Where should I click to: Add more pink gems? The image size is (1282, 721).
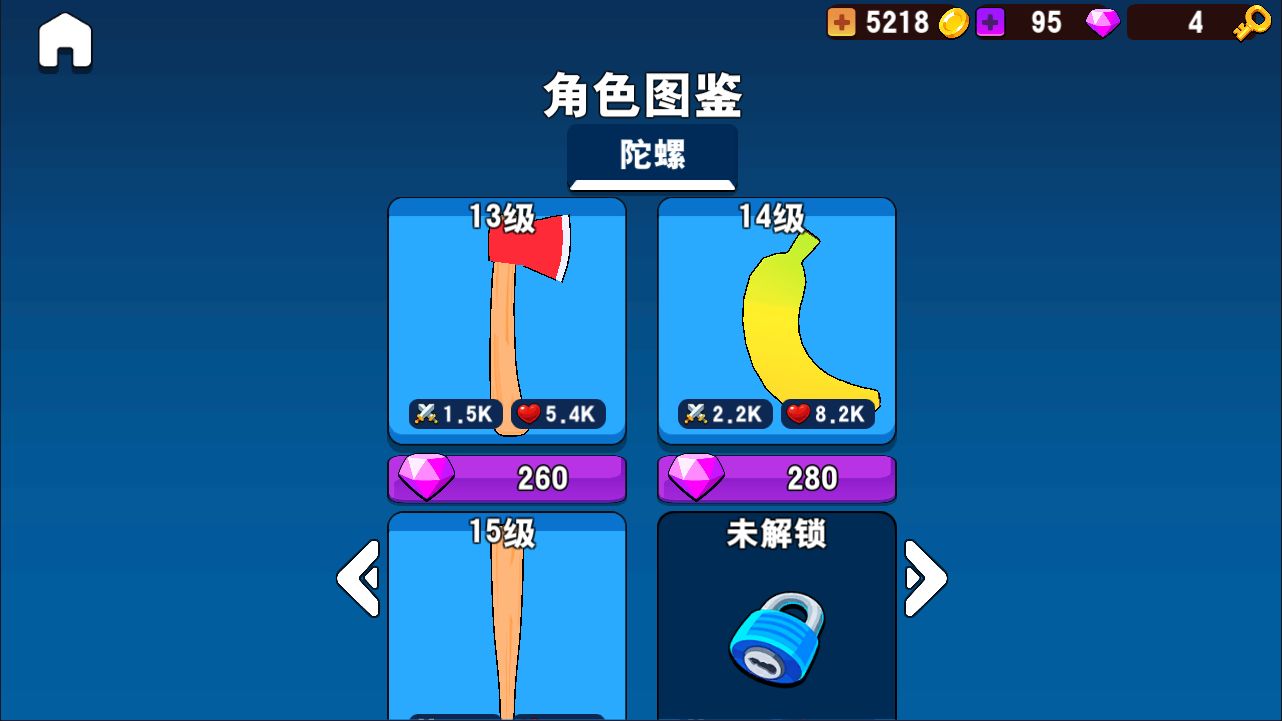pos(990,22)
